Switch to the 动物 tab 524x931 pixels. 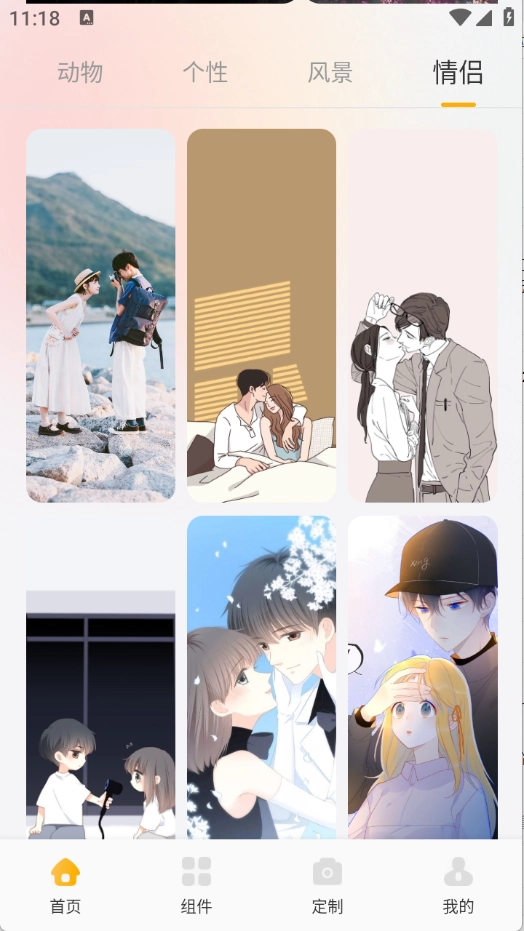tap(80, 72)
